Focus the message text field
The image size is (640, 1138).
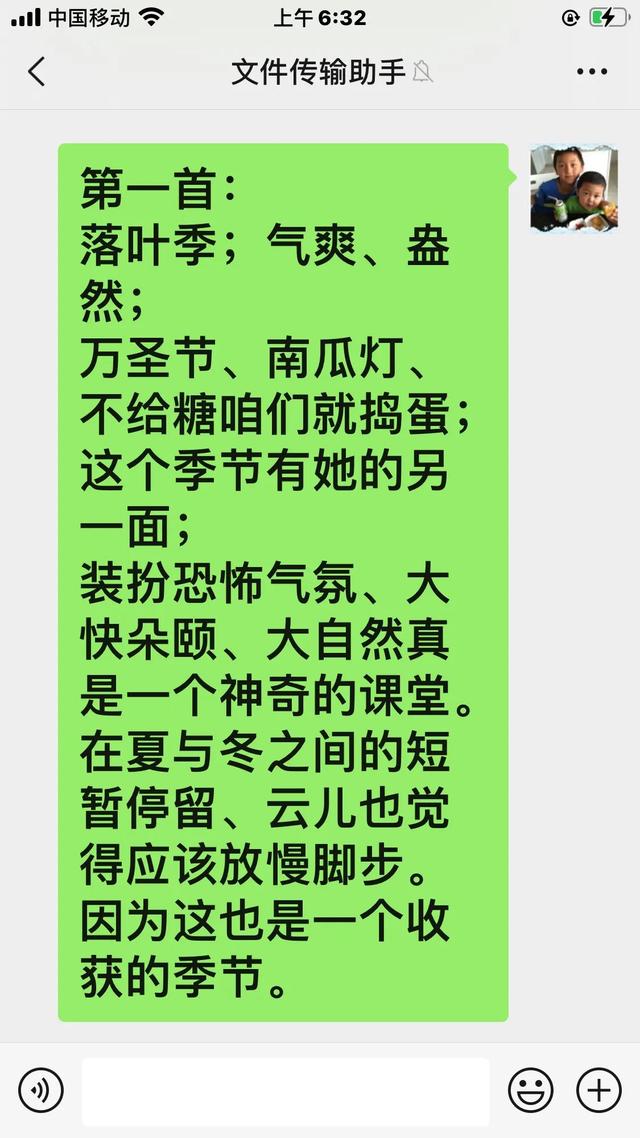(x=285, y=1090)
